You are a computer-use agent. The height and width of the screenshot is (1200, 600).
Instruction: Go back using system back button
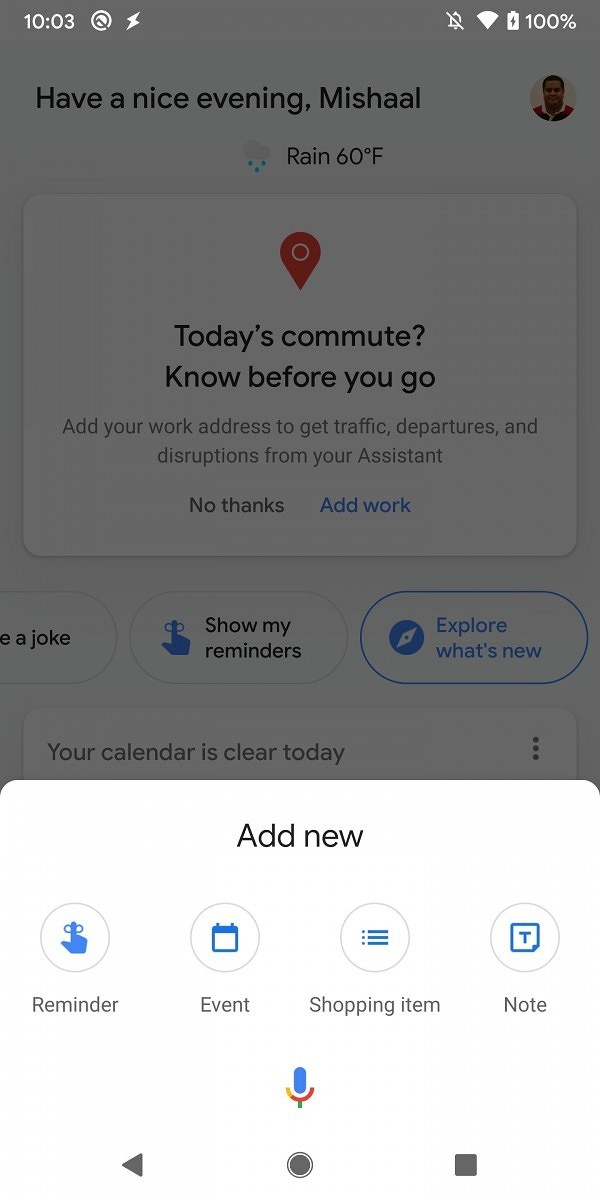(132, 1164)
